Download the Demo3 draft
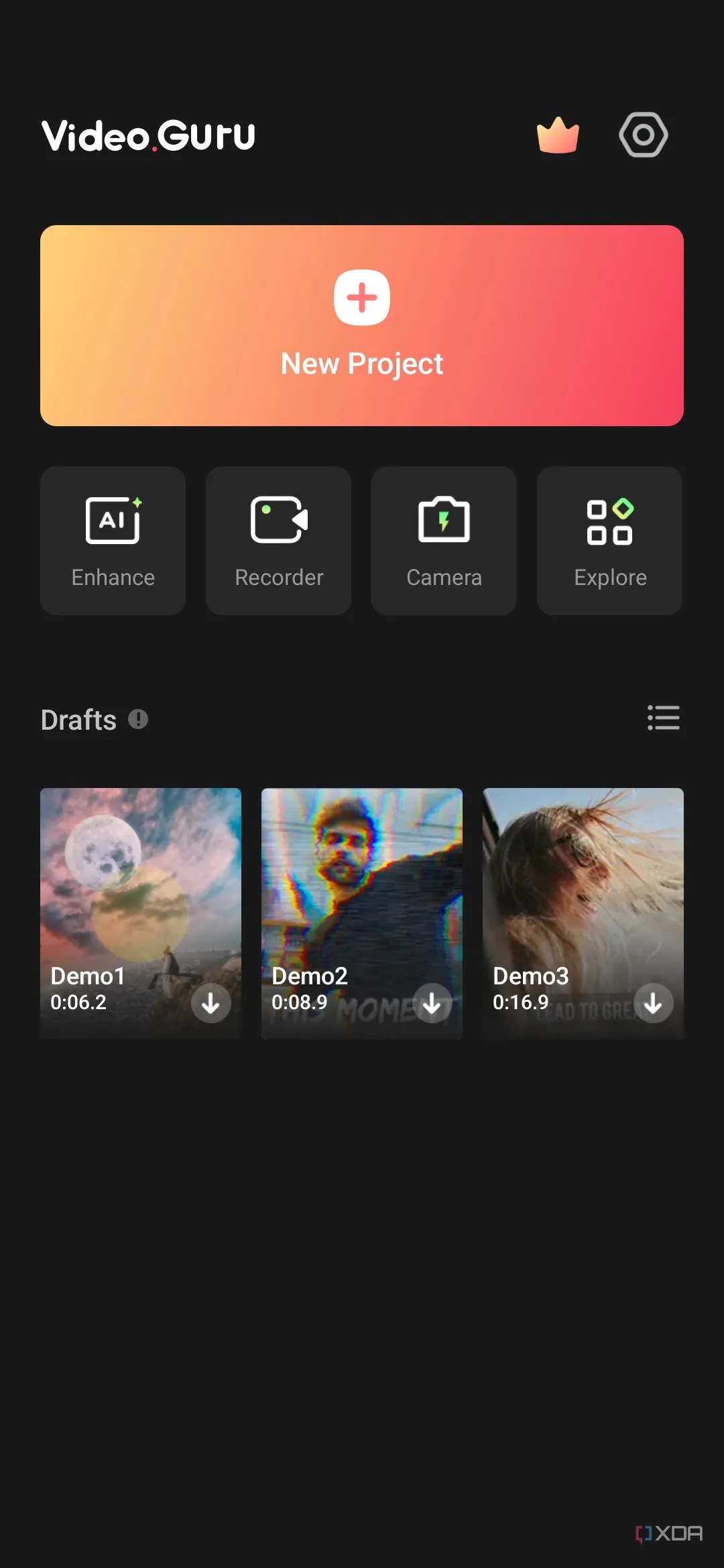Image resolution: width=724 pixels, height=1568 pixels. (x=652, y=1003)
